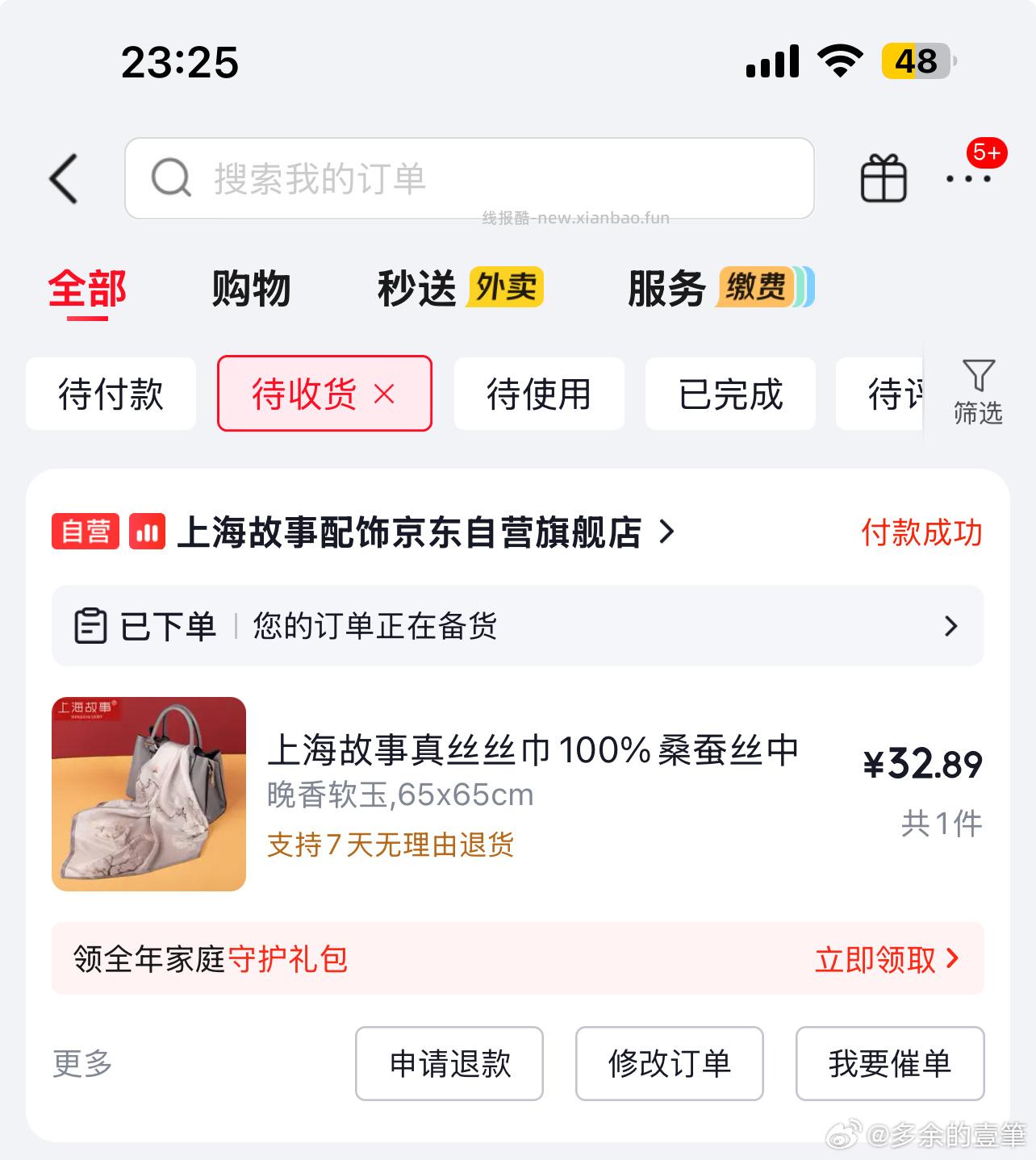
Task: Tap the magnifier icon in the search bar
Action: tap(169, 178)
